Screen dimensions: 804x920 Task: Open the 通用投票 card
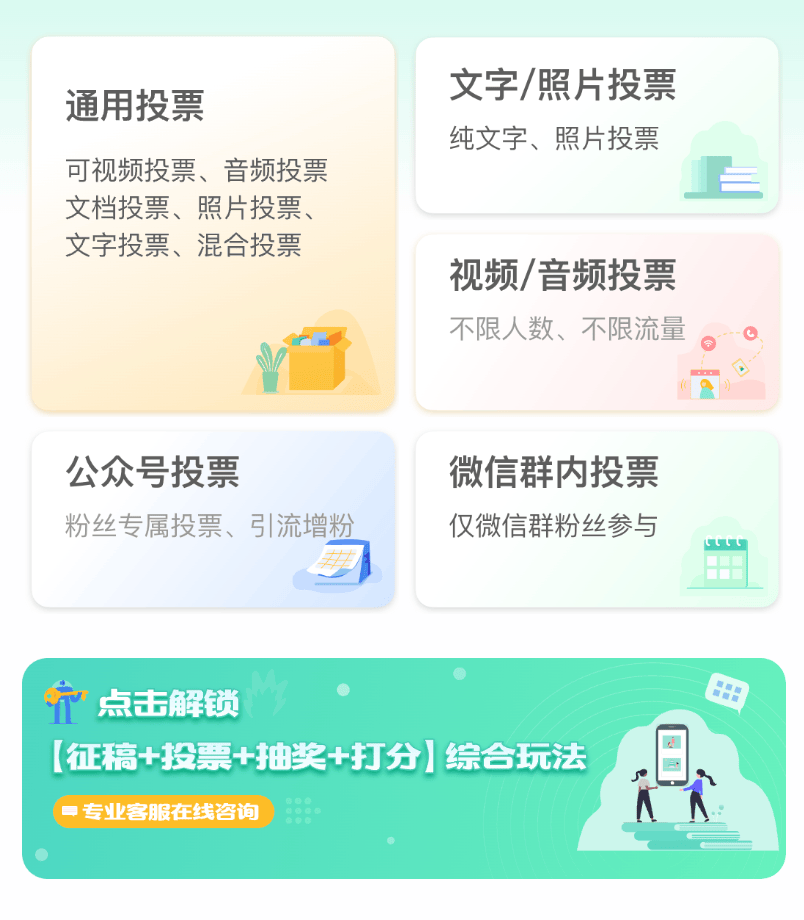(x=213, y=224)
